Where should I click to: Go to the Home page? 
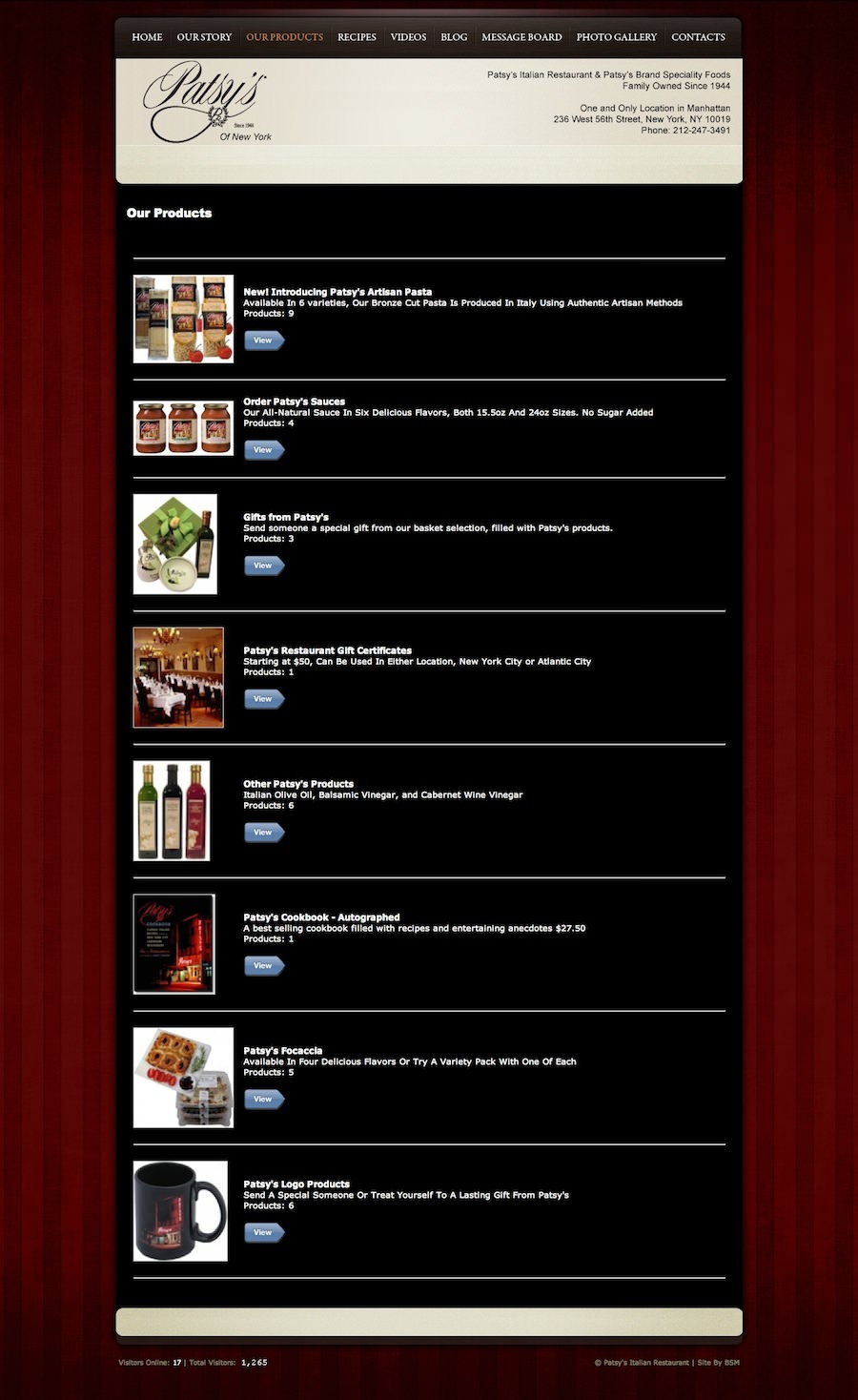147,37
